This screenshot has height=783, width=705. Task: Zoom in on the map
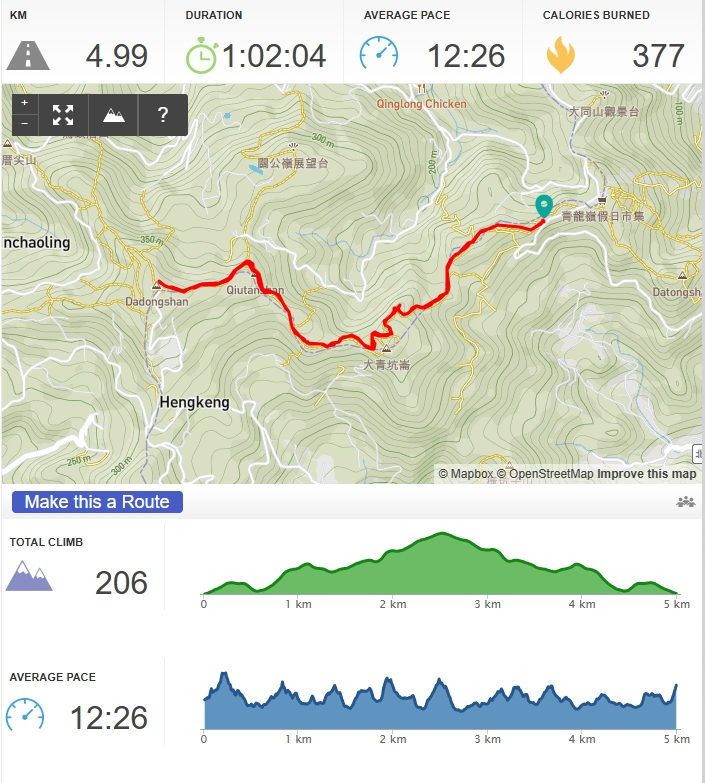point(25,103)
